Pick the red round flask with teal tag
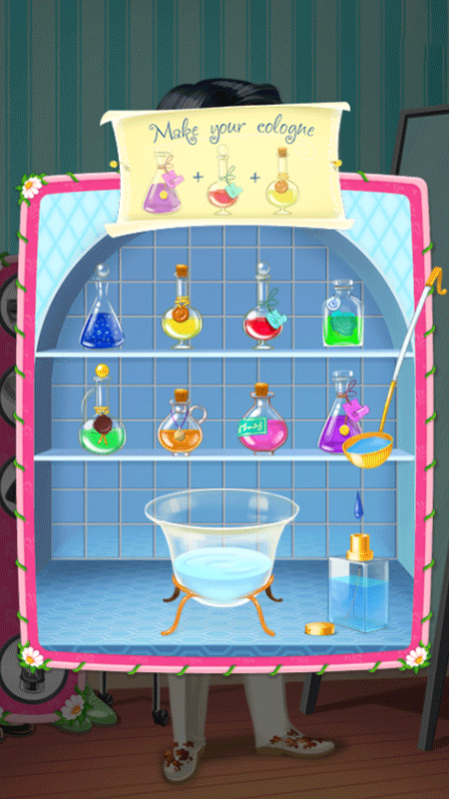Viewport: 449px width, 799px height. 263,306
